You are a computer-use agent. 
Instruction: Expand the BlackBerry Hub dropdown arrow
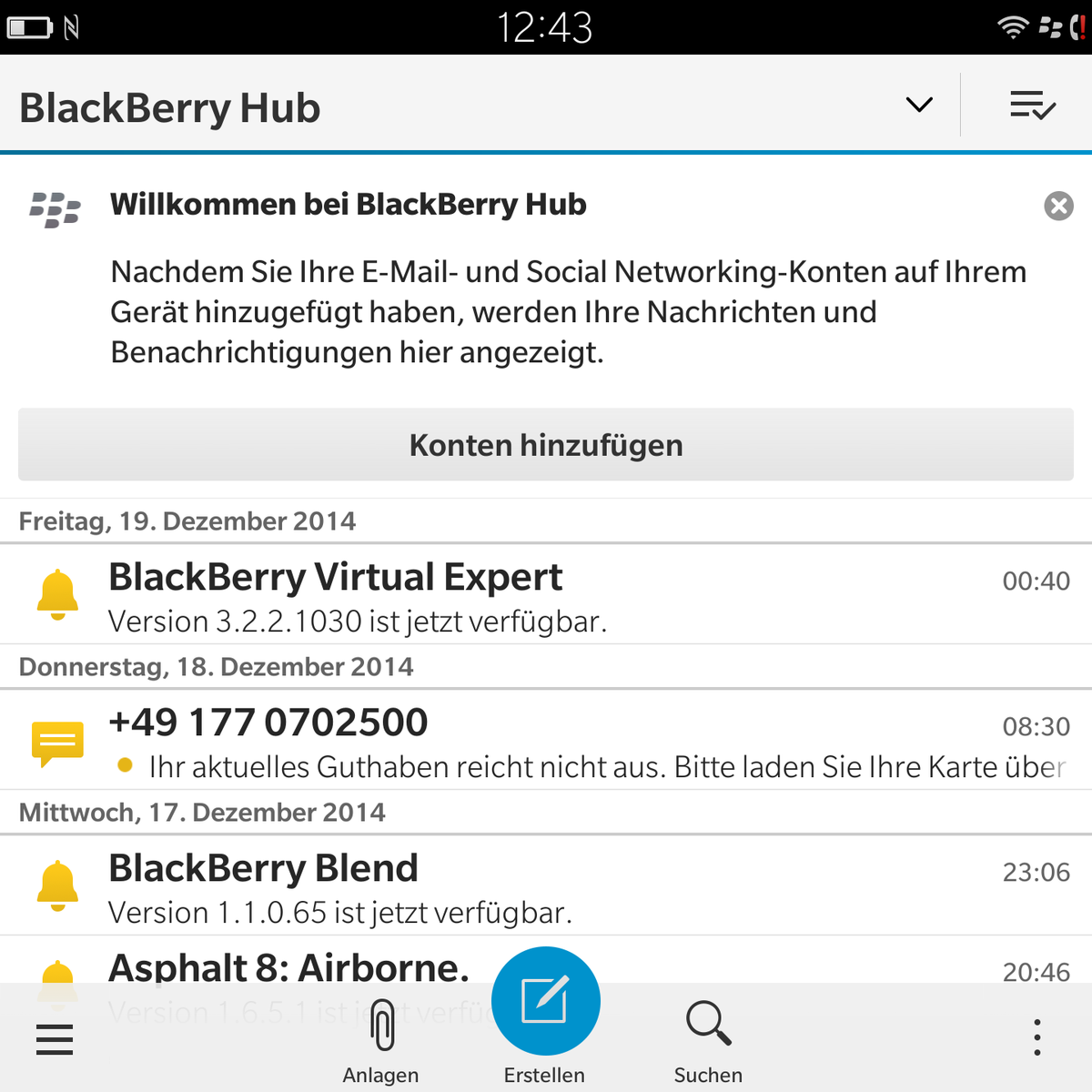(x=919, y=105)
